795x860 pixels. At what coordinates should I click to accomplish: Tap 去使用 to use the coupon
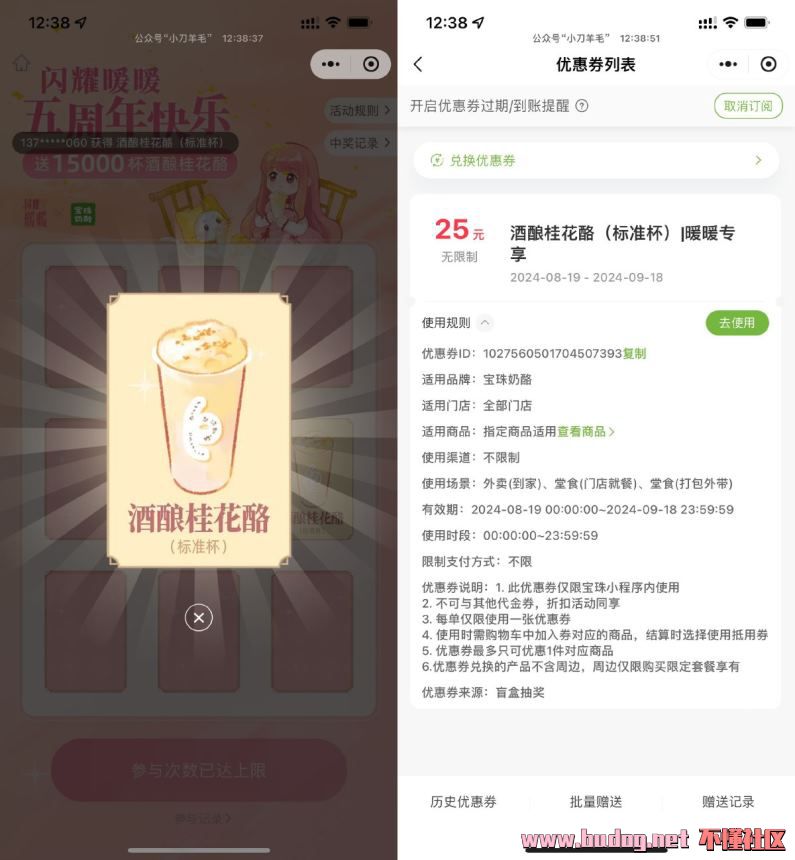(737, 323)
